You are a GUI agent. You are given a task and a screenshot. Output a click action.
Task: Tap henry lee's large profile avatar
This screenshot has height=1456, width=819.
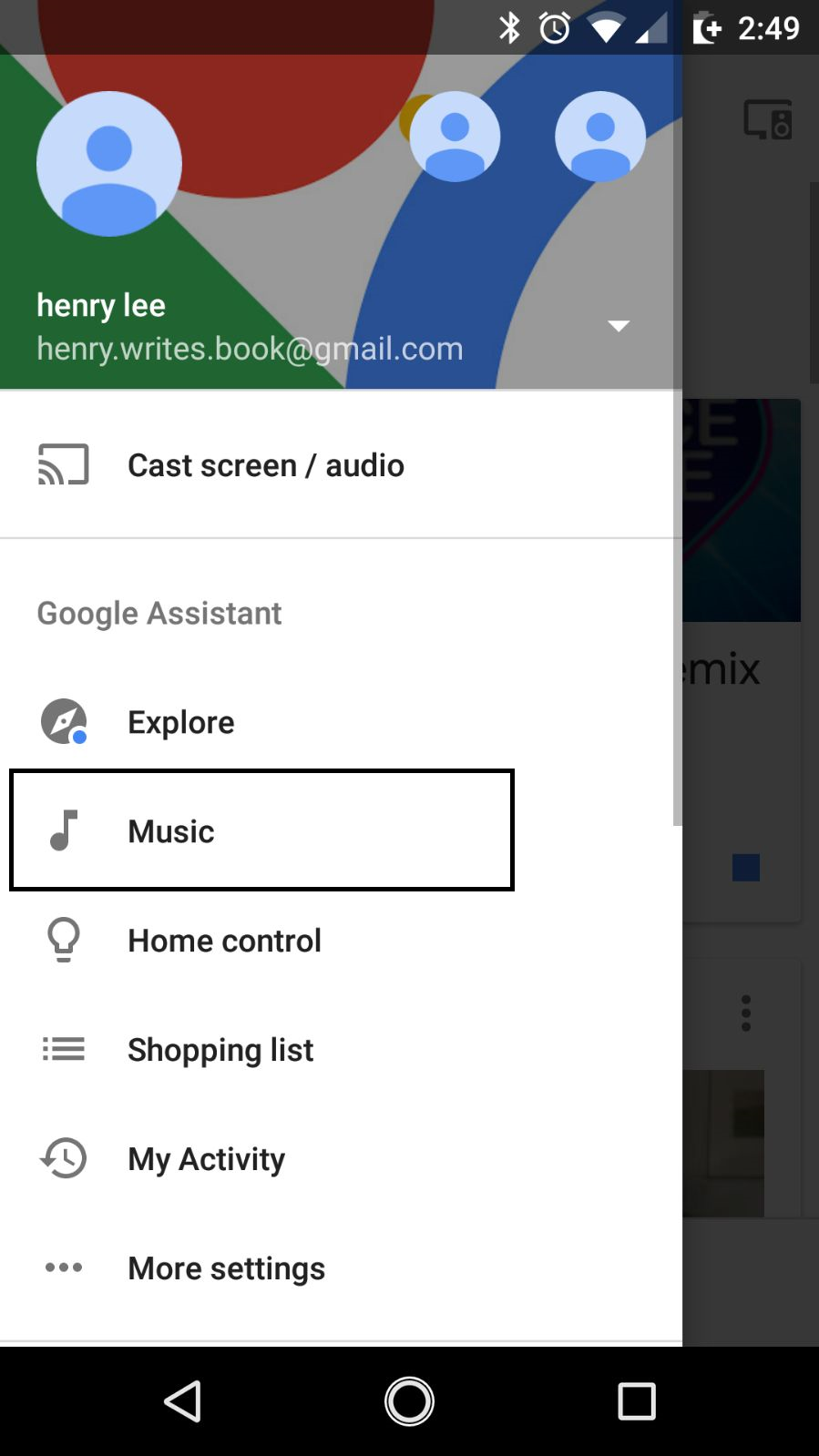tap(109, 164)
